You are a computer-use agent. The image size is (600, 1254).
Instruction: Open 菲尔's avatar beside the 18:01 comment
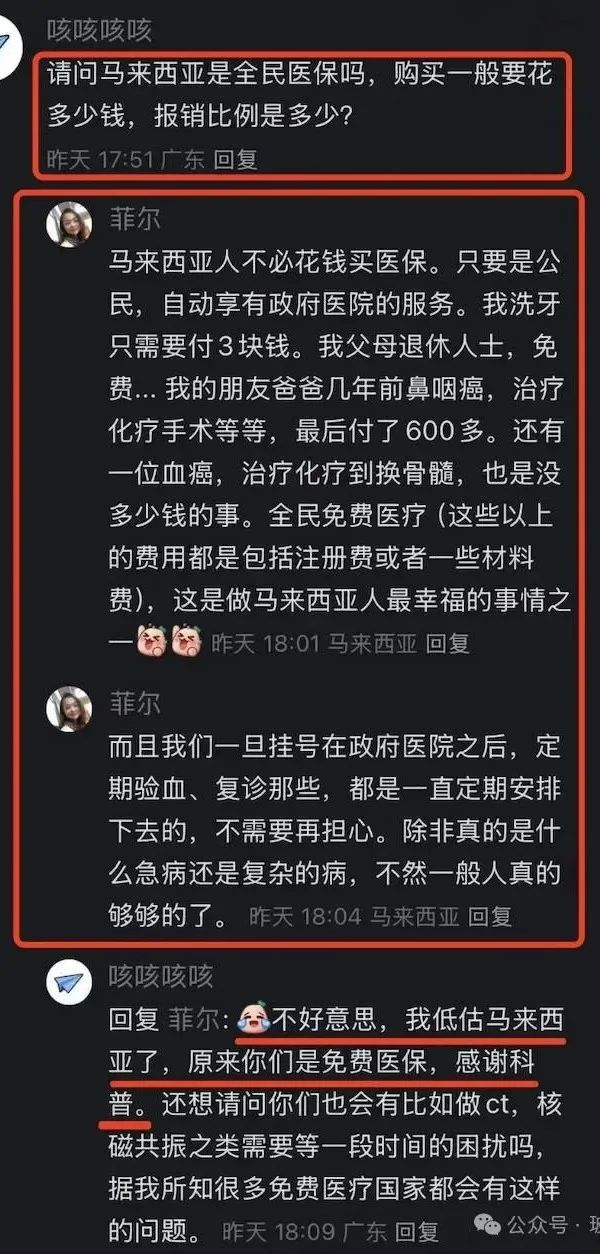(x=70, y=224)
